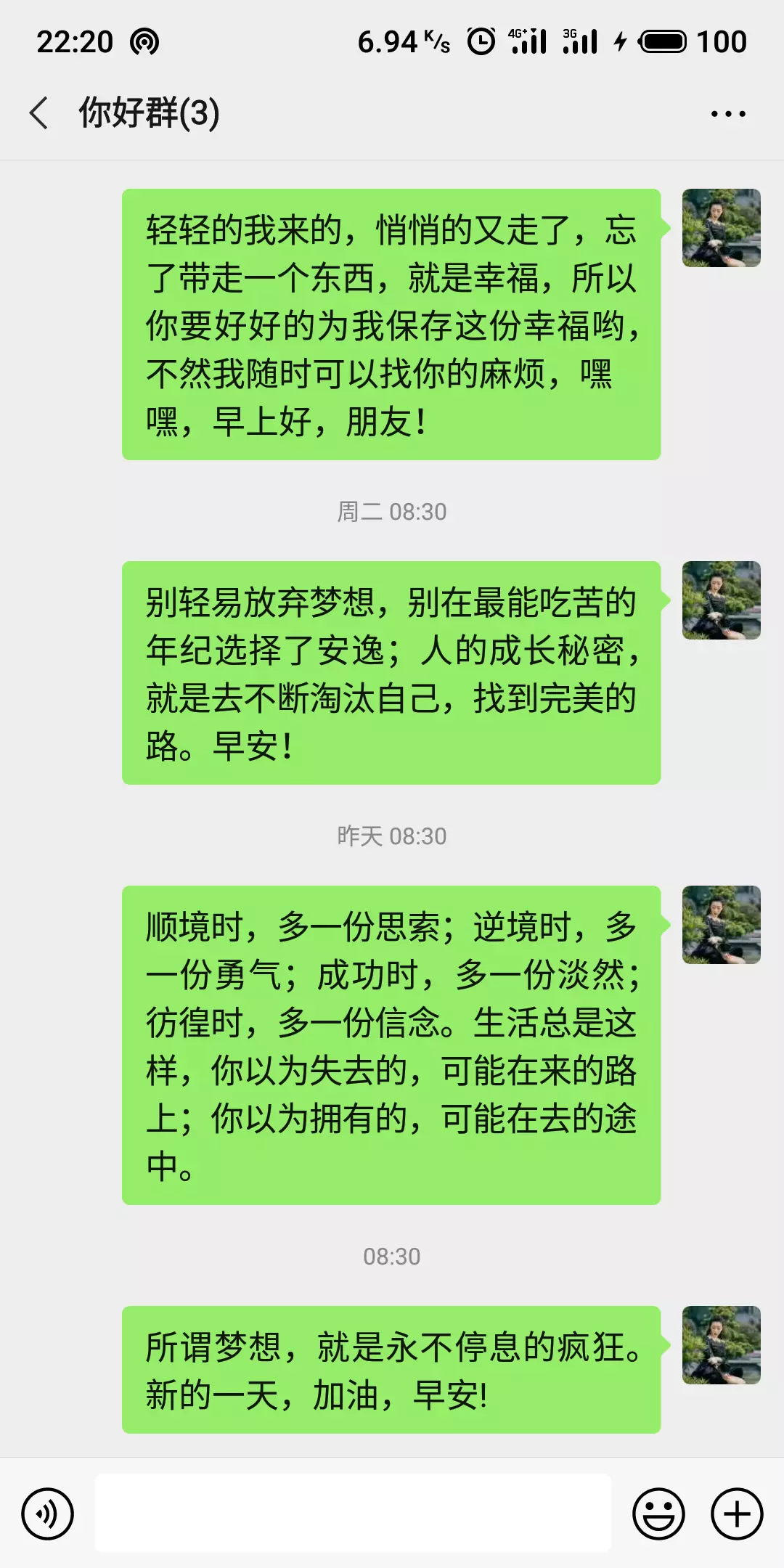Open the emoji sticker panel

658,1514
